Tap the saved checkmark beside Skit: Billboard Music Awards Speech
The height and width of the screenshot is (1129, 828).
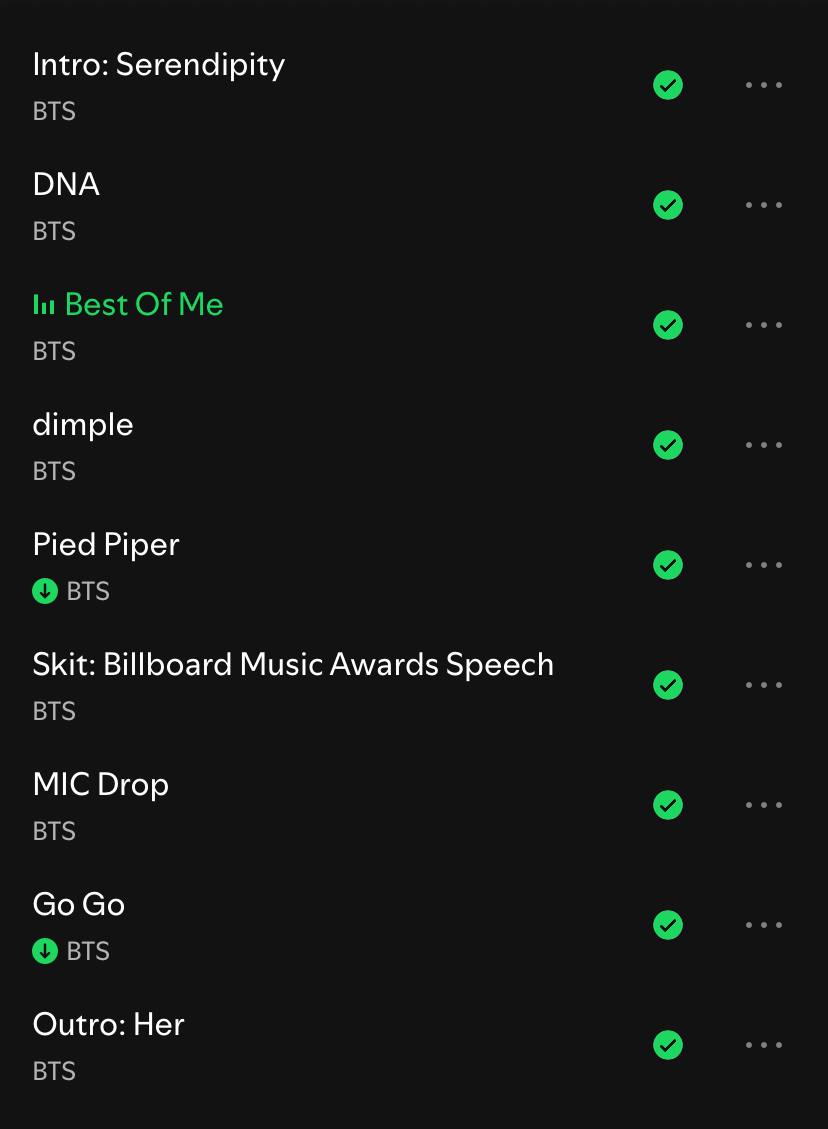[668, 685]
